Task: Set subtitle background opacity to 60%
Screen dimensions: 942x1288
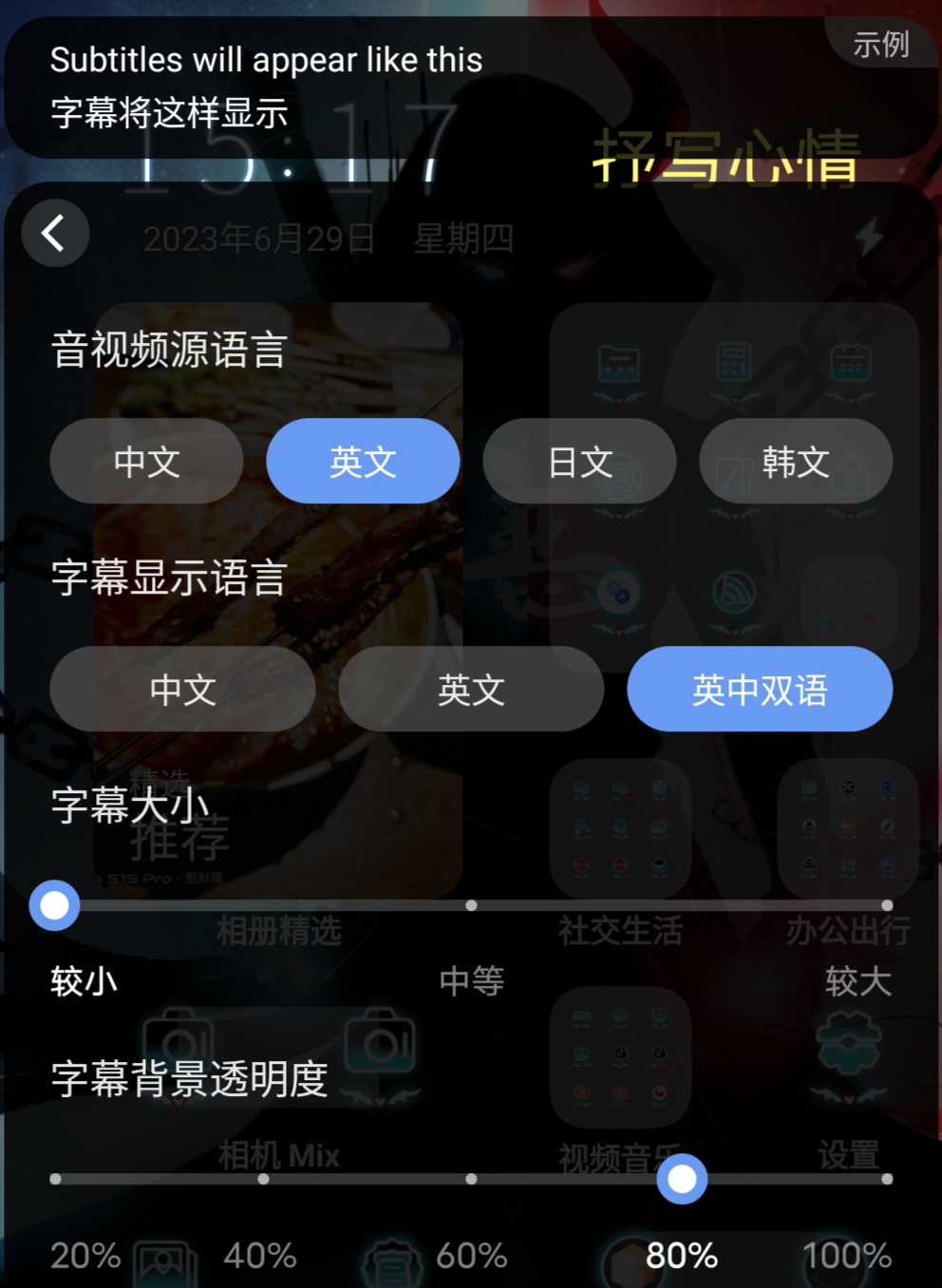Action: click(x=471, y=1179)
